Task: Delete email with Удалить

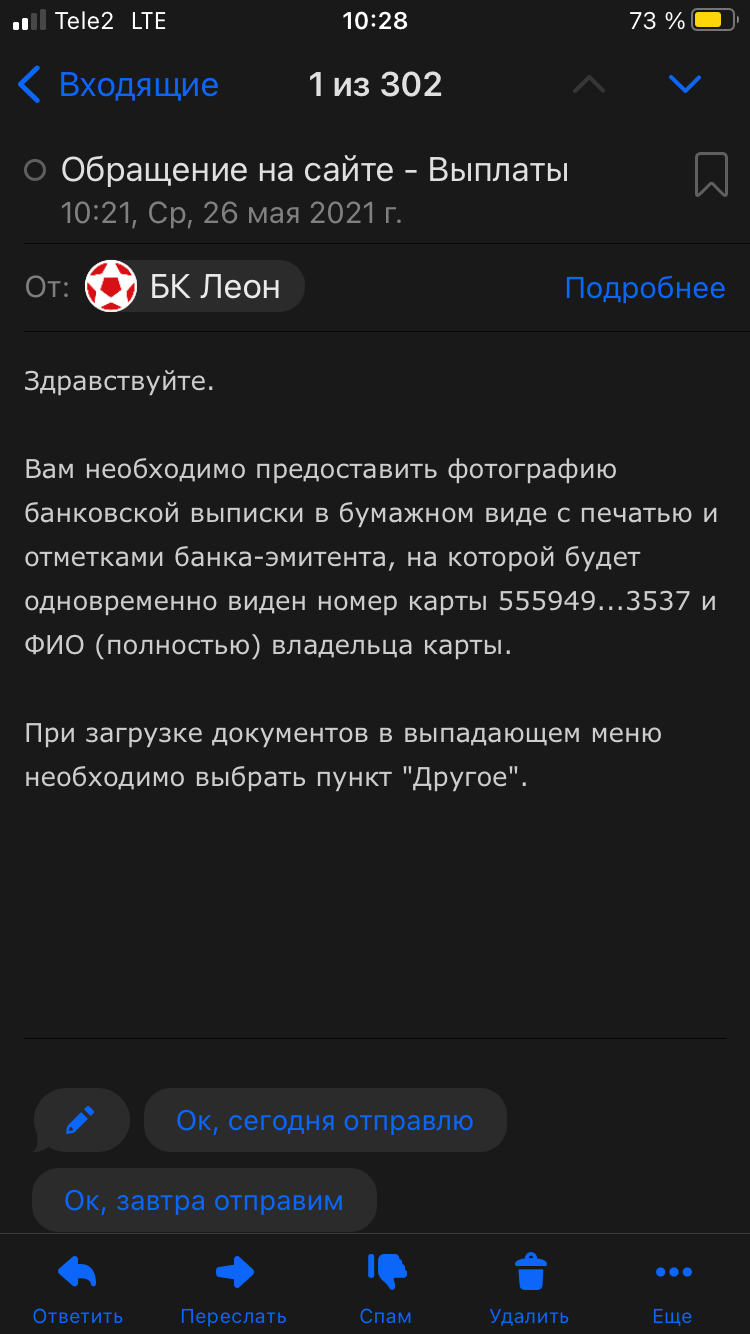Action: pos(529,1287)
